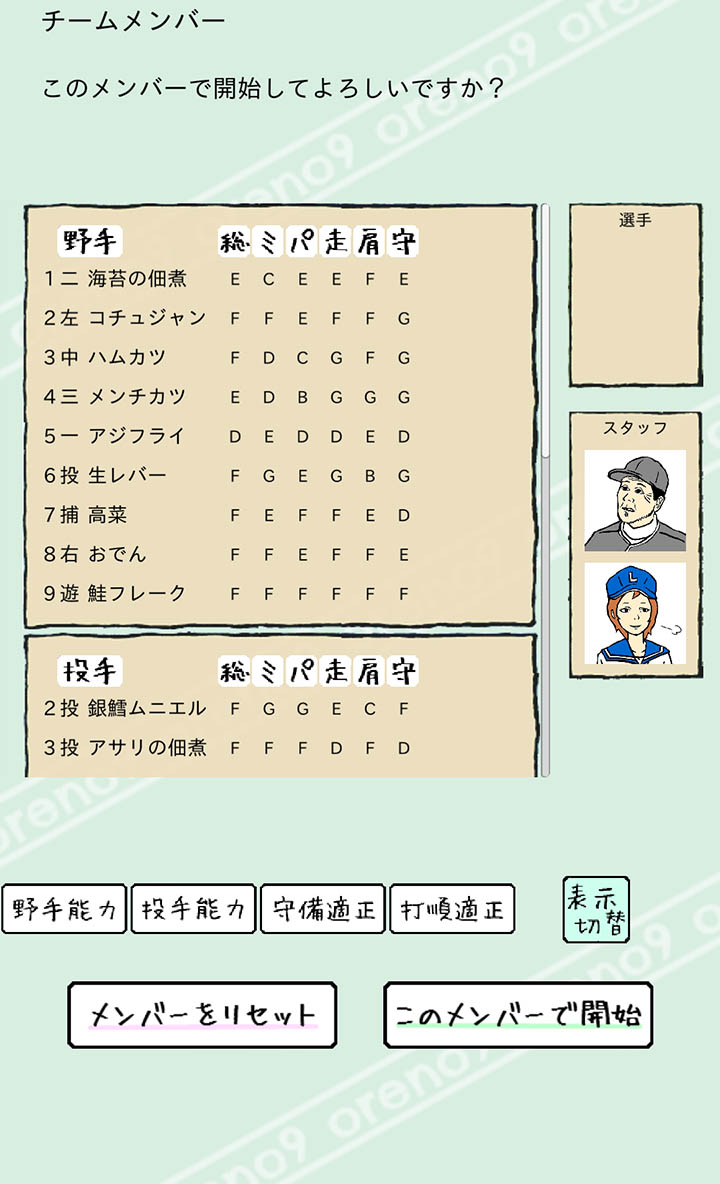Toggle the 表示切替 display switch

[596, 909]
